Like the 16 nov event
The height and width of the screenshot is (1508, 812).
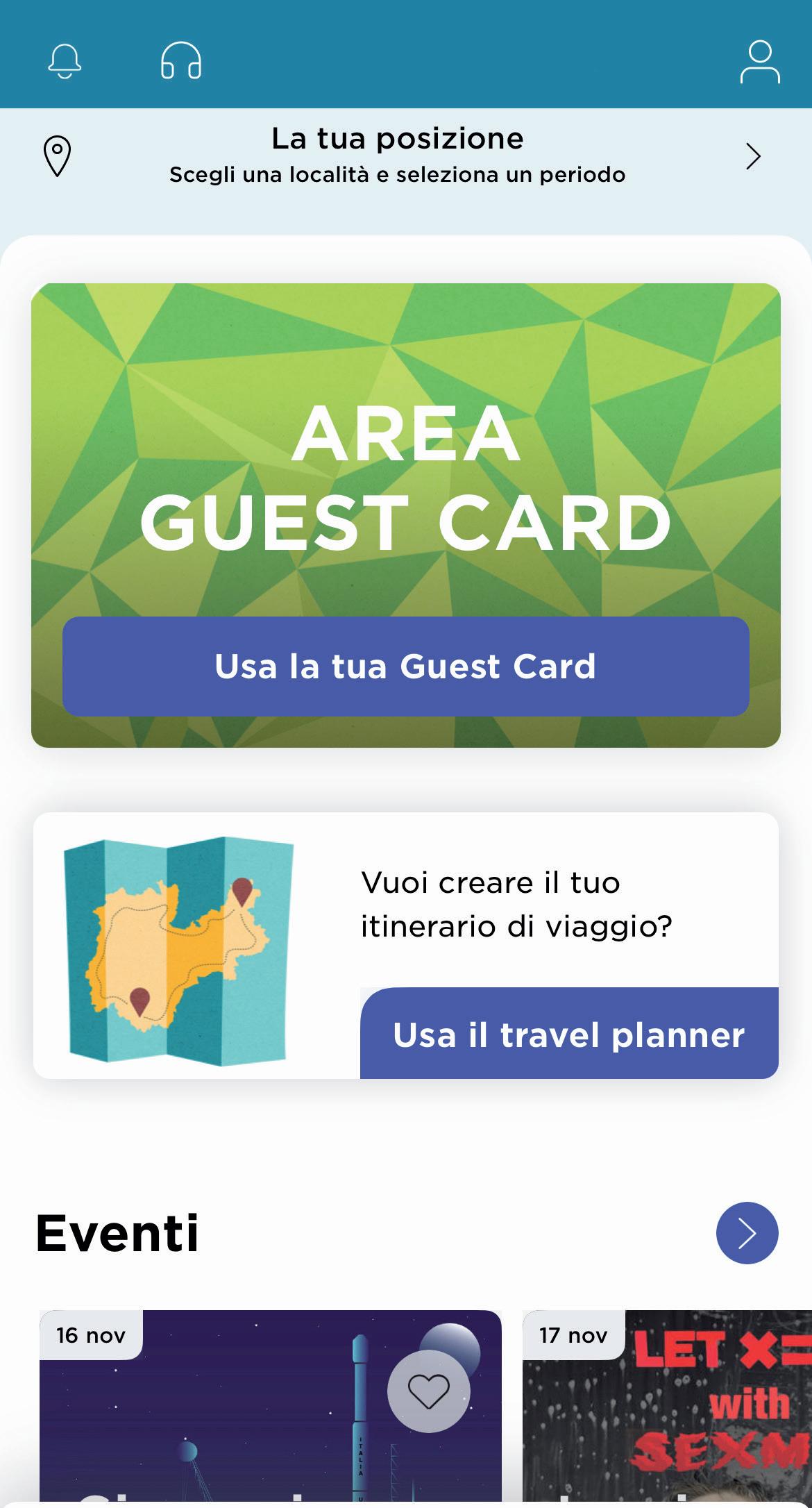click(x=428, y=1391)
